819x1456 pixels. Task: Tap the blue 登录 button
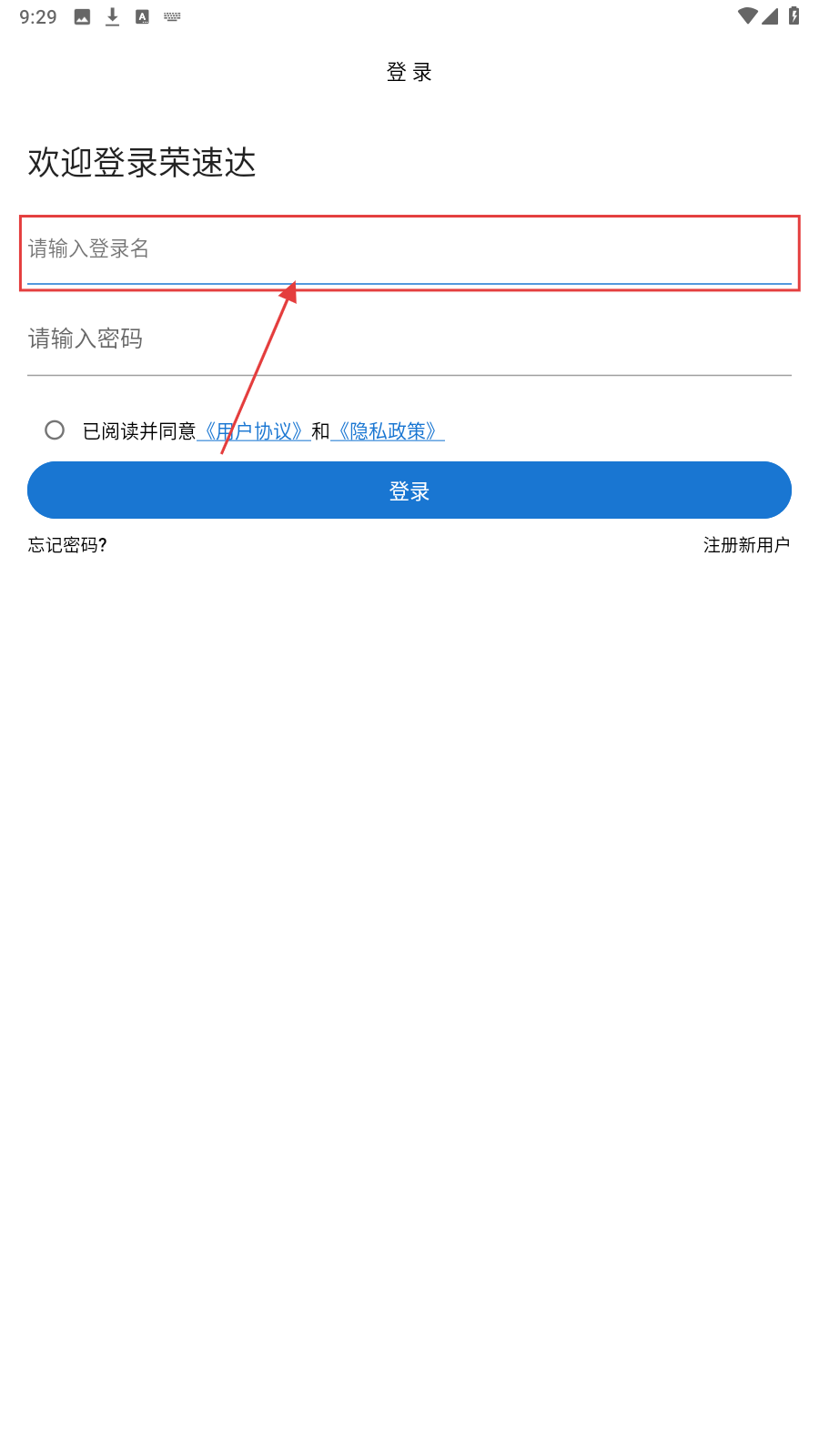409,490
